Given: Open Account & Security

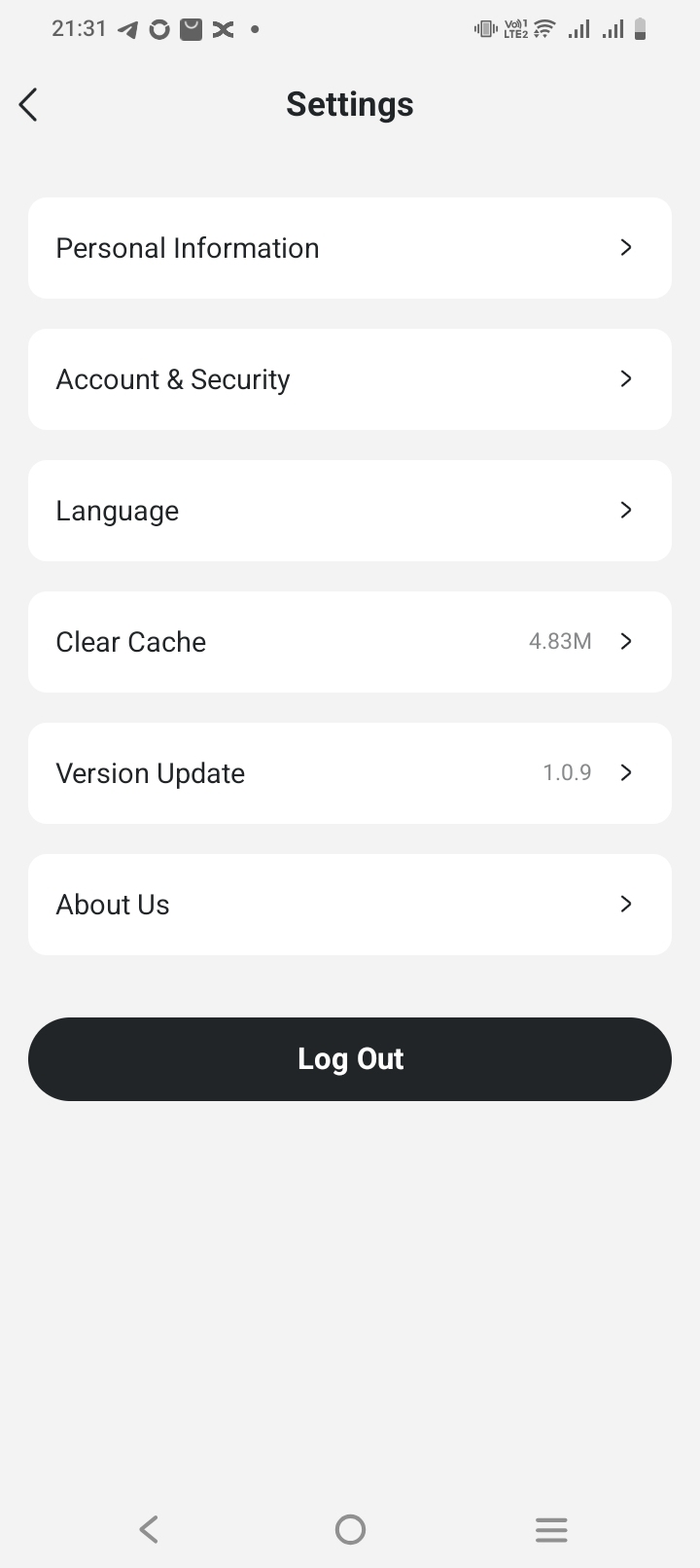Looking at the screenshot, I should tap(350, 379).
